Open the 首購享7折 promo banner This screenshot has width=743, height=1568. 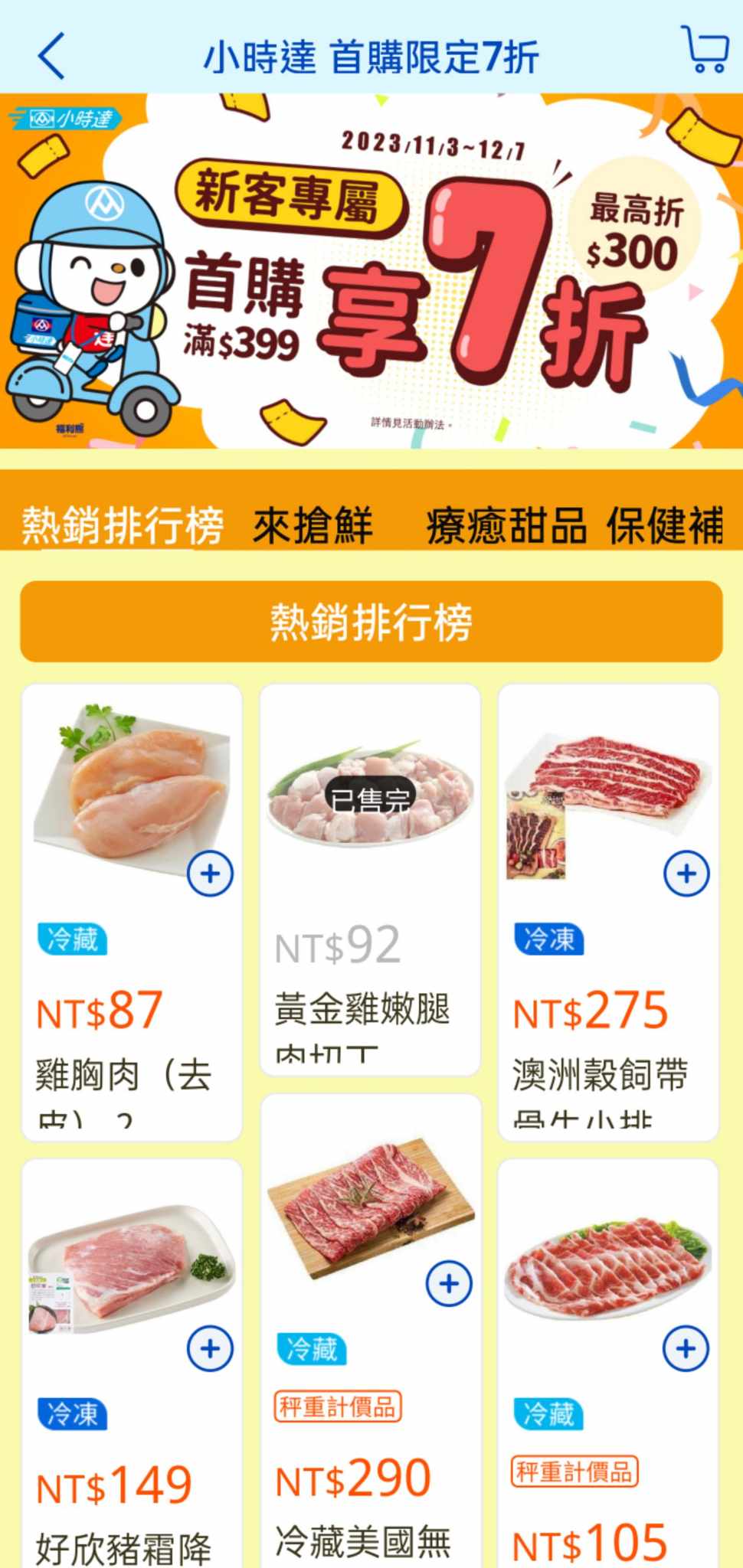[371, 270]
